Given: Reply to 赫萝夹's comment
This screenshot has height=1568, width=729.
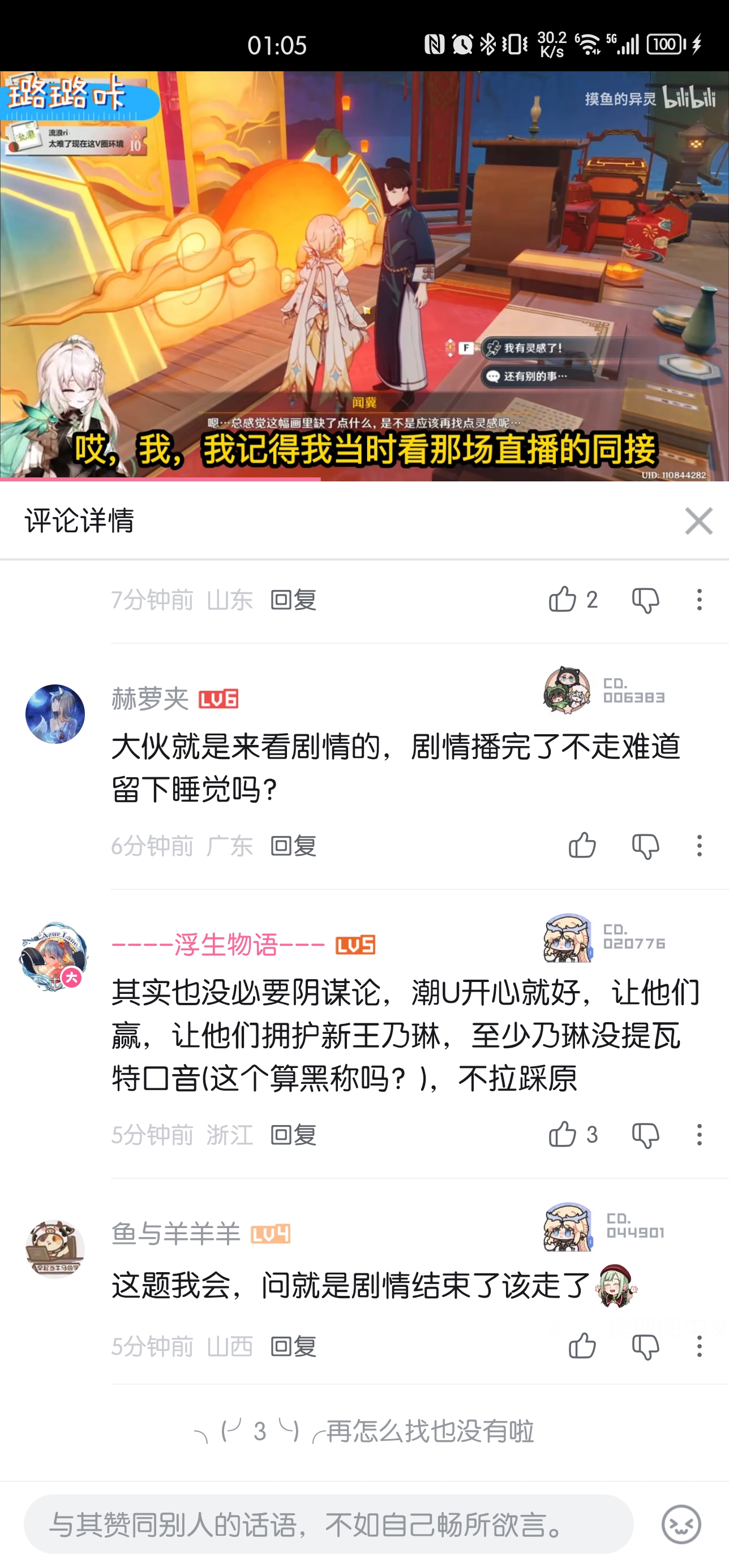Looking at the screenshot, I should point(293,846).
